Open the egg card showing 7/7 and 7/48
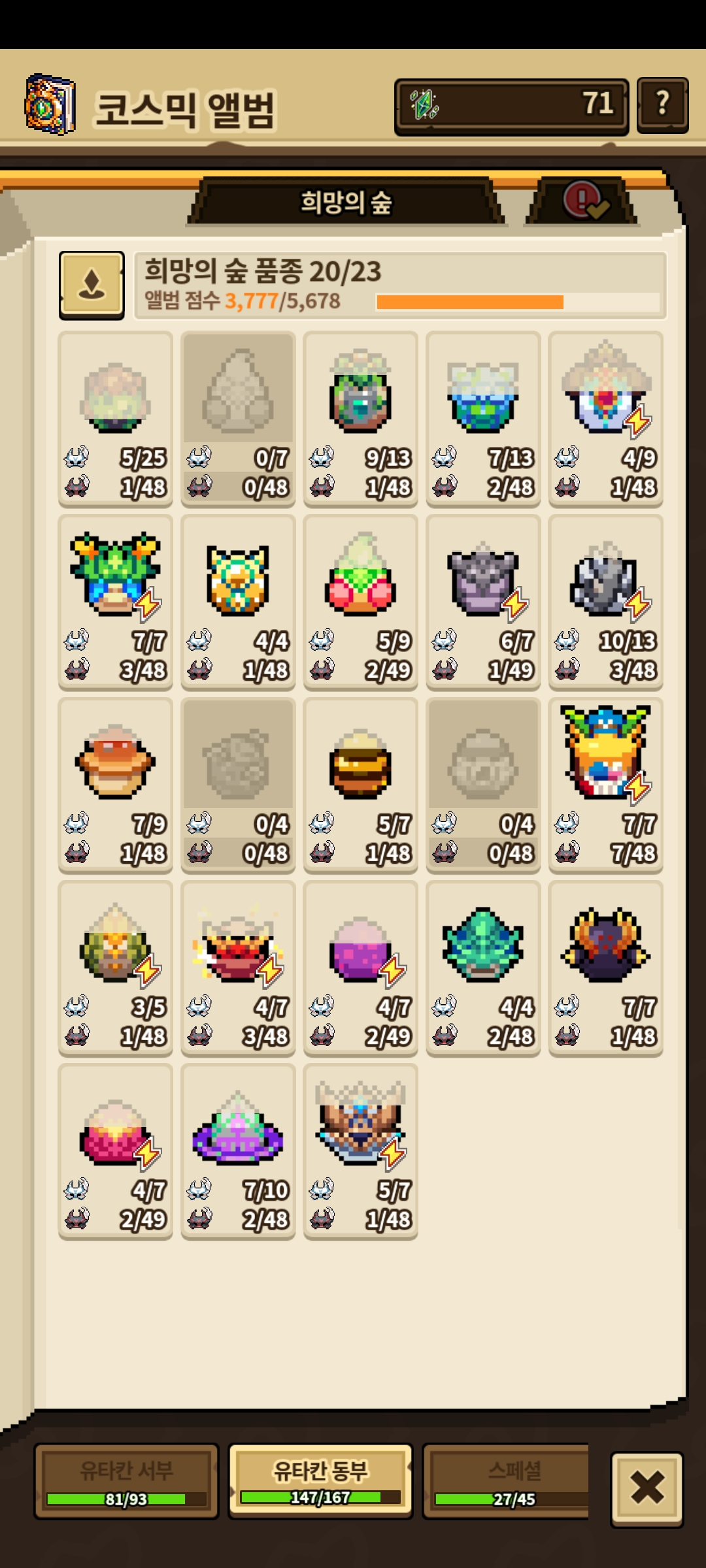This screenshot has height=1568, width=706. (x=605, y=785)
